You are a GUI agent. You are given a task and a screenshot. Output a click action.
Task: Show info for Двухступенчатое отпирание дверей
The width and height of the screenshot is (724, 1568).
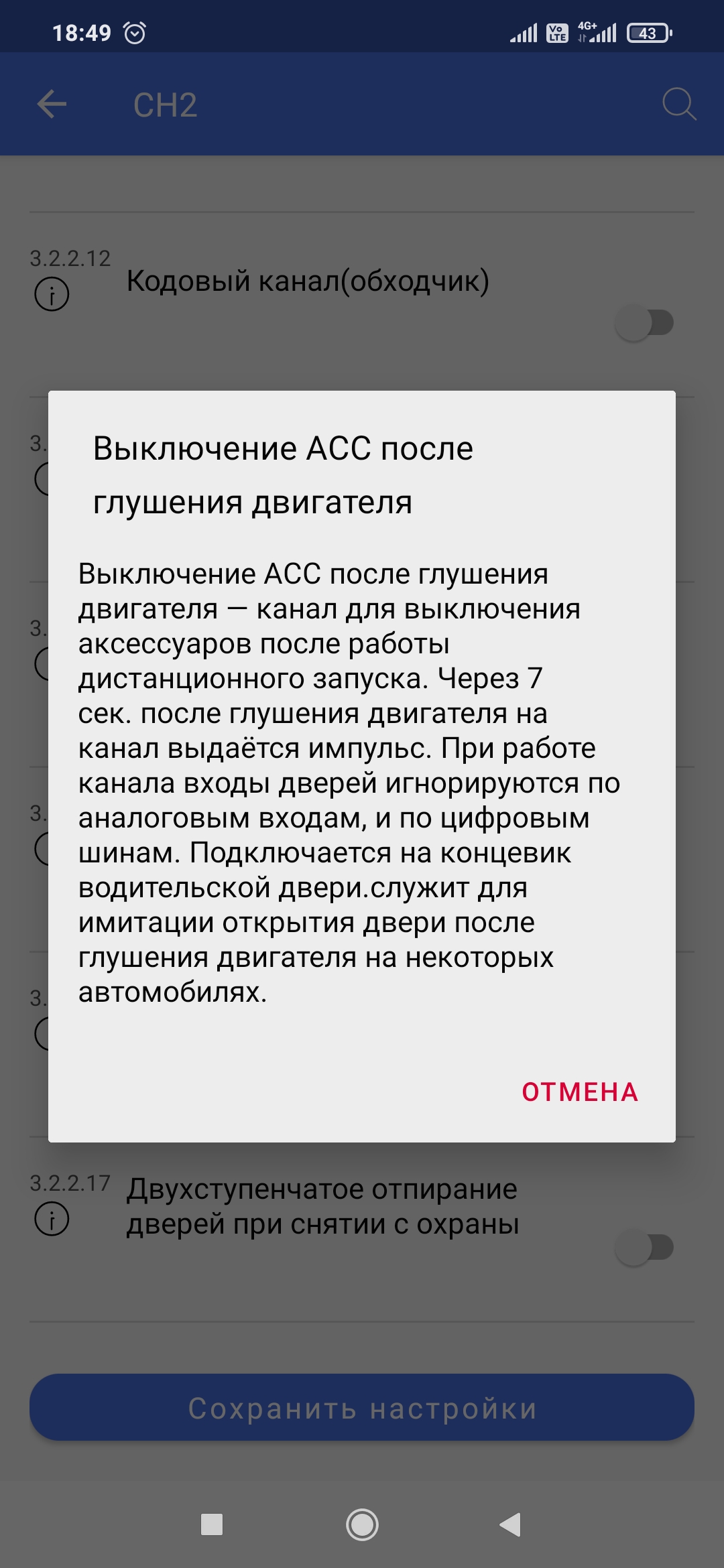click(52, 1219)
